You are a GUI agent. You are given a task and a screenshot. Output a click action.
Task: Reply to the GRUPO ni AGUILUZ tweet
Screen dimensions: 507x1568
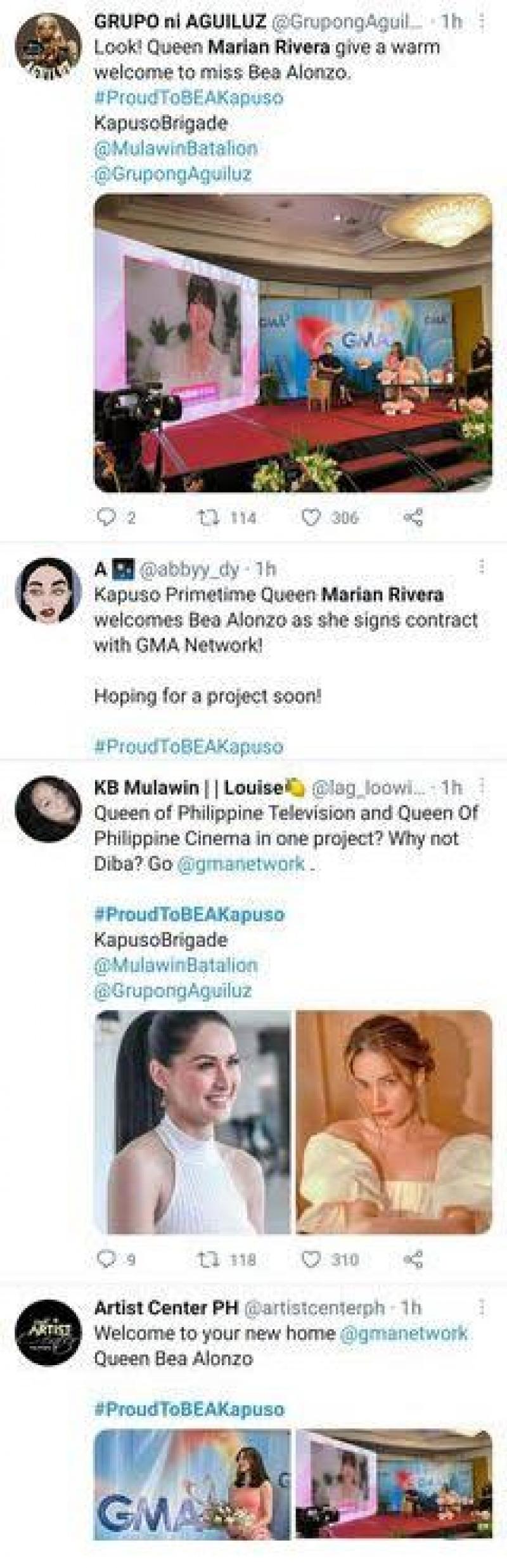[x=104, y=518]
